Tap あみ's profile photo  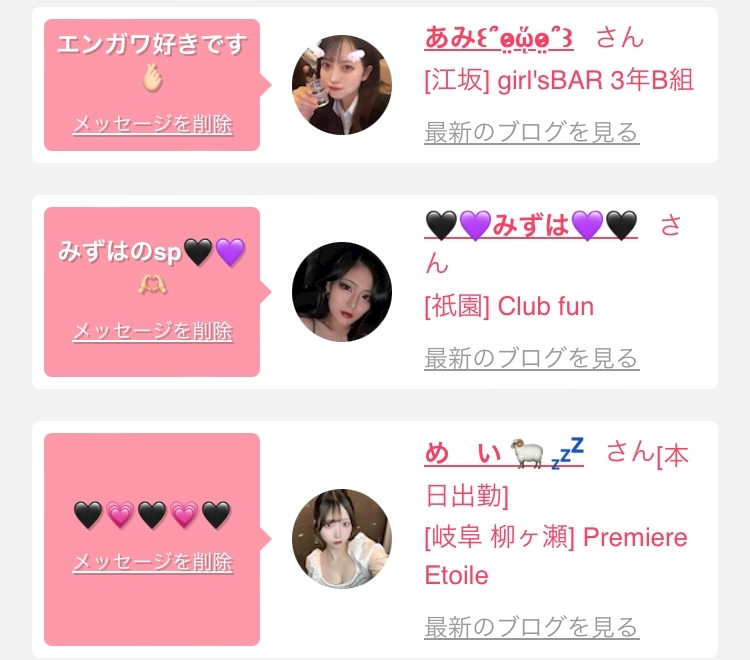pyautogui.click(x=342, y=85)
